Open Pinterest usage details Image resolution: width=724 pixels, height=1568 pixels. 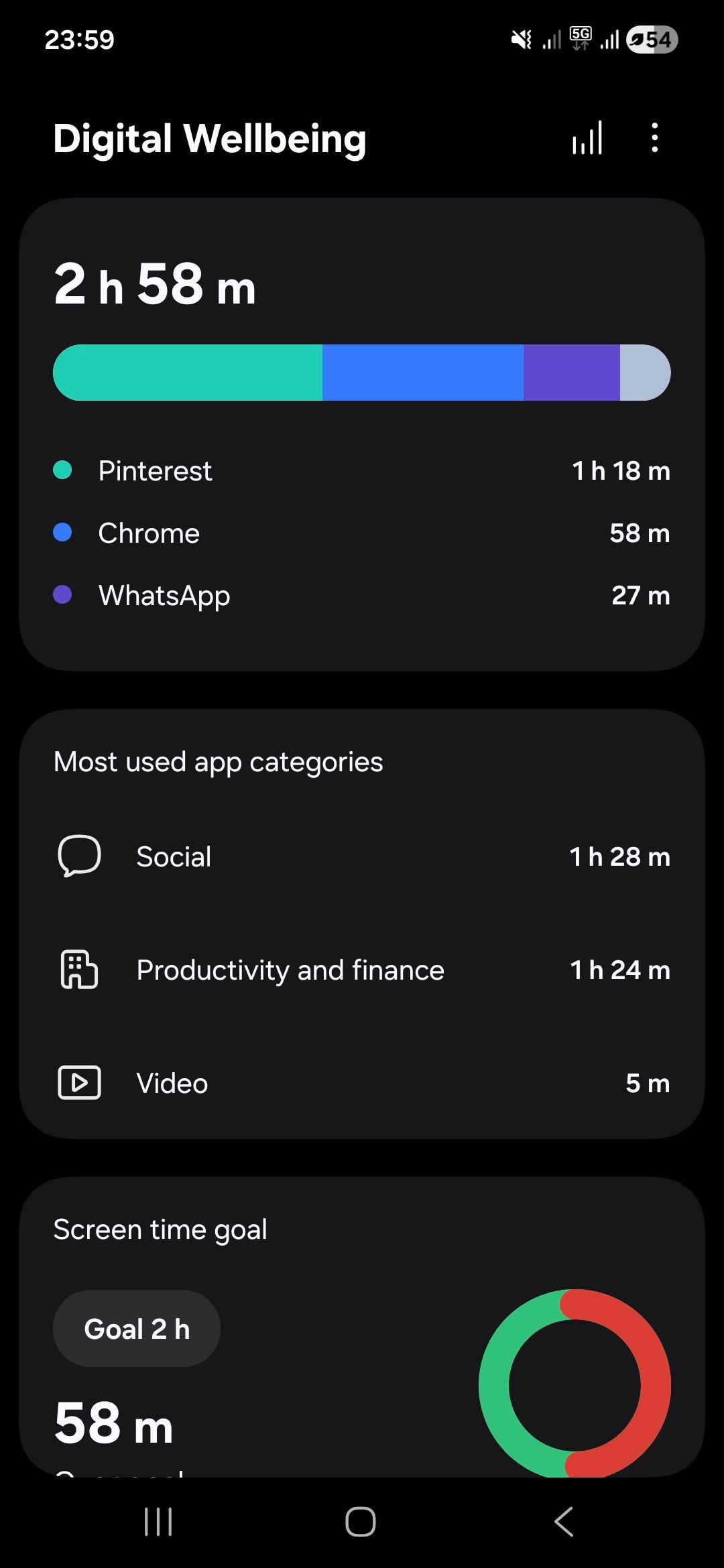(362, 471)
